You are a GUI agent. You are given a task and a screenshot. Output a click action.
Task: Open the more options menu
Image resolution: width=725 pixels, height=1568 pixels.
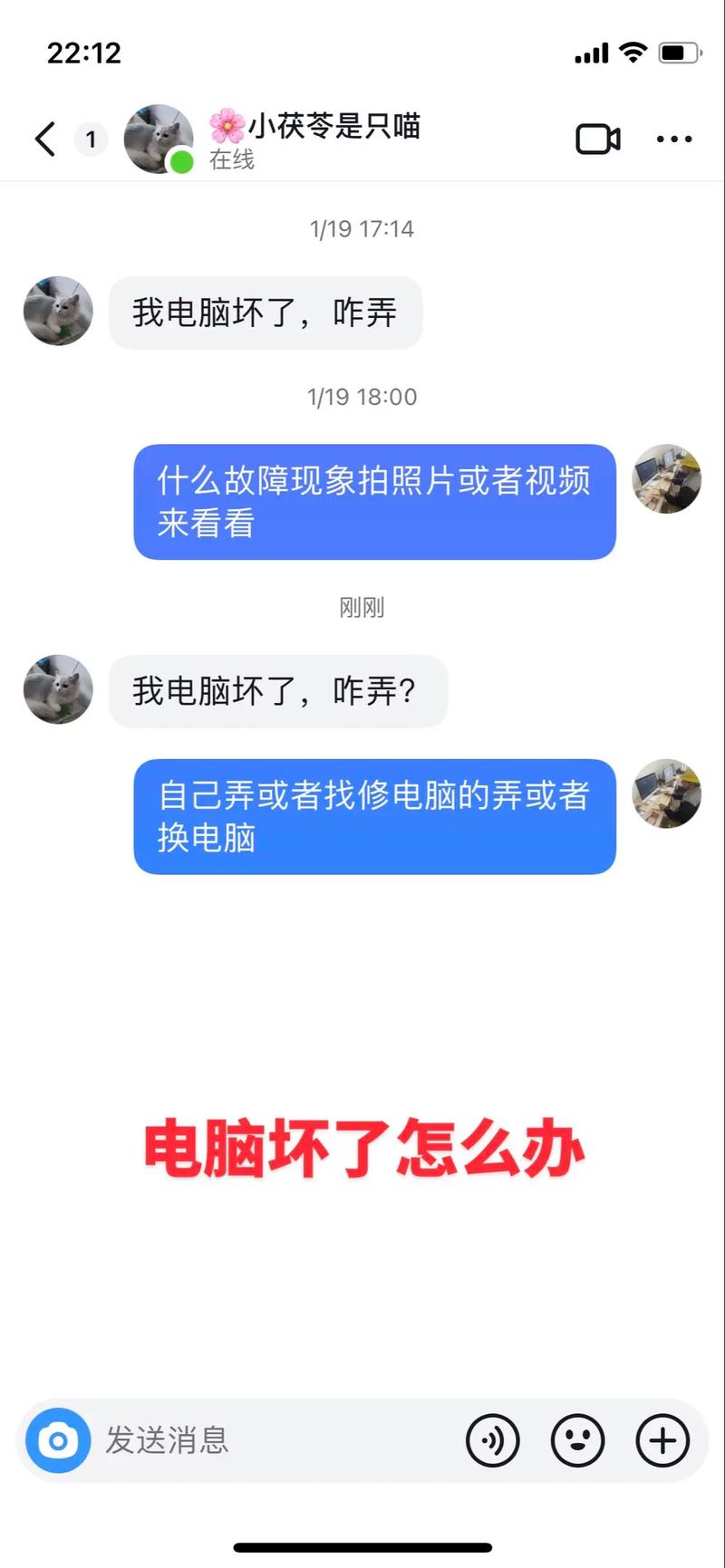673,139
